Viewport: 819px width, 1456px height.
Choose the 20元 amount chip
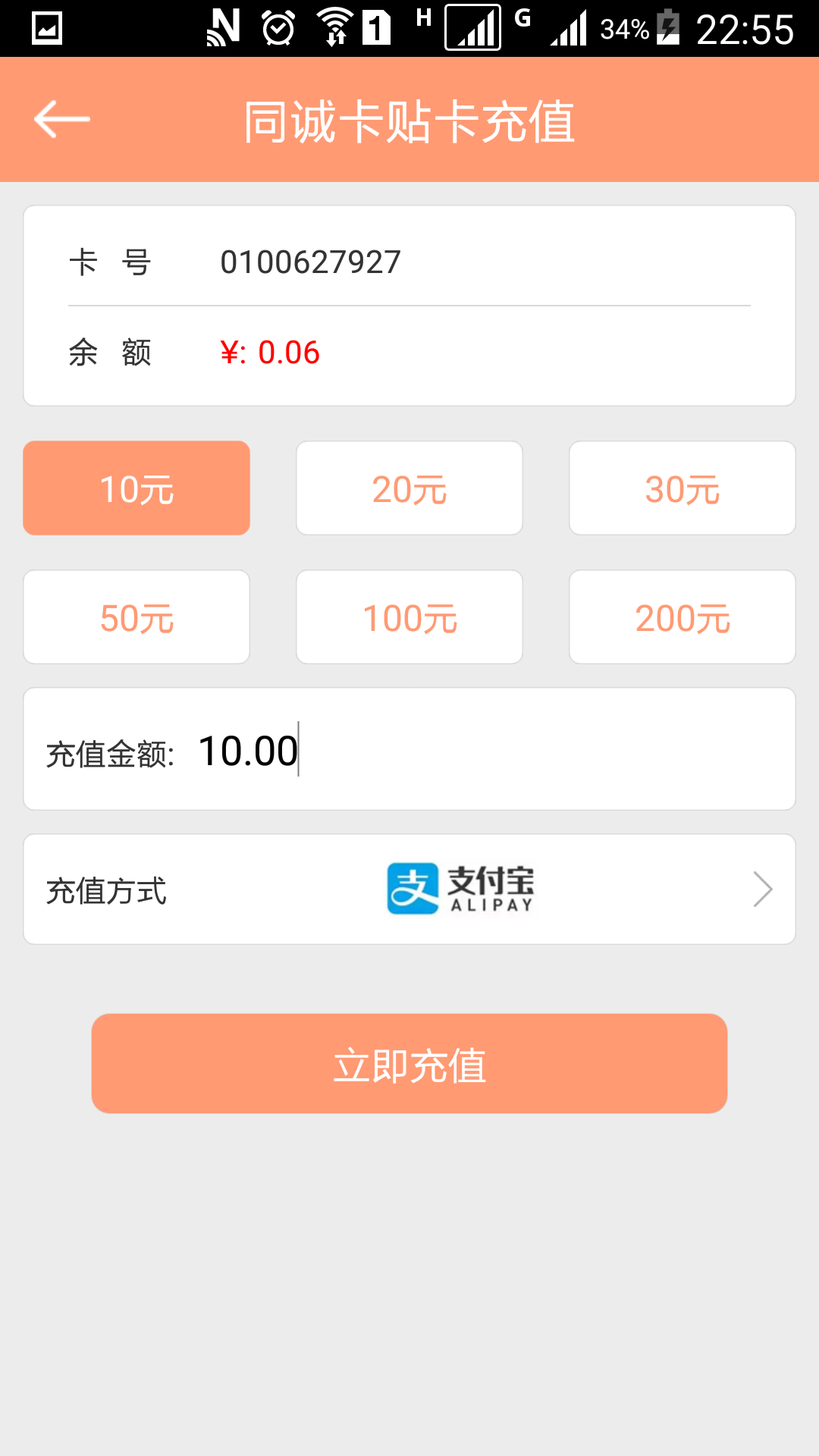(409, 488)
